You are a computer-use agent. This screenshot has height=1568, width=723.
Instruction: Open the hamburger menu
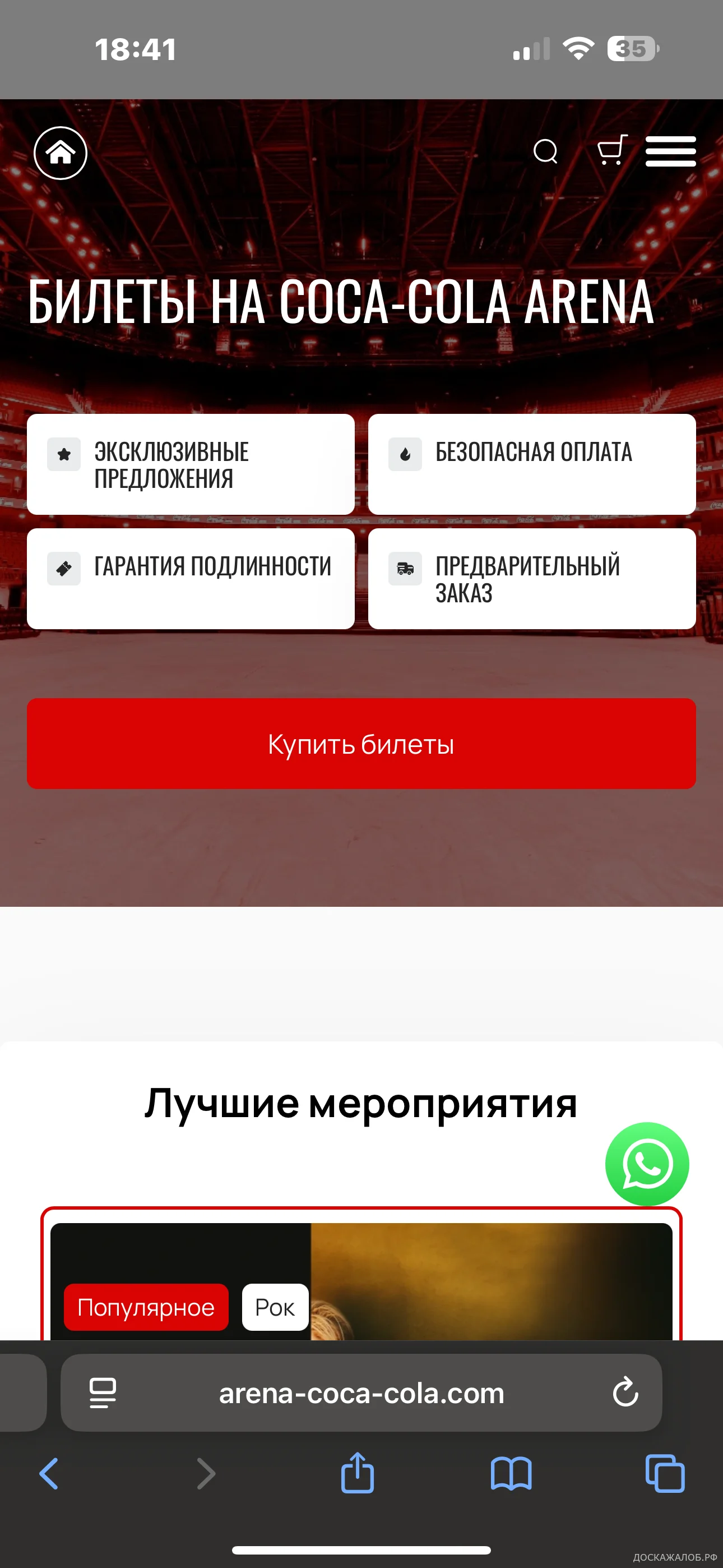point(670,151)
